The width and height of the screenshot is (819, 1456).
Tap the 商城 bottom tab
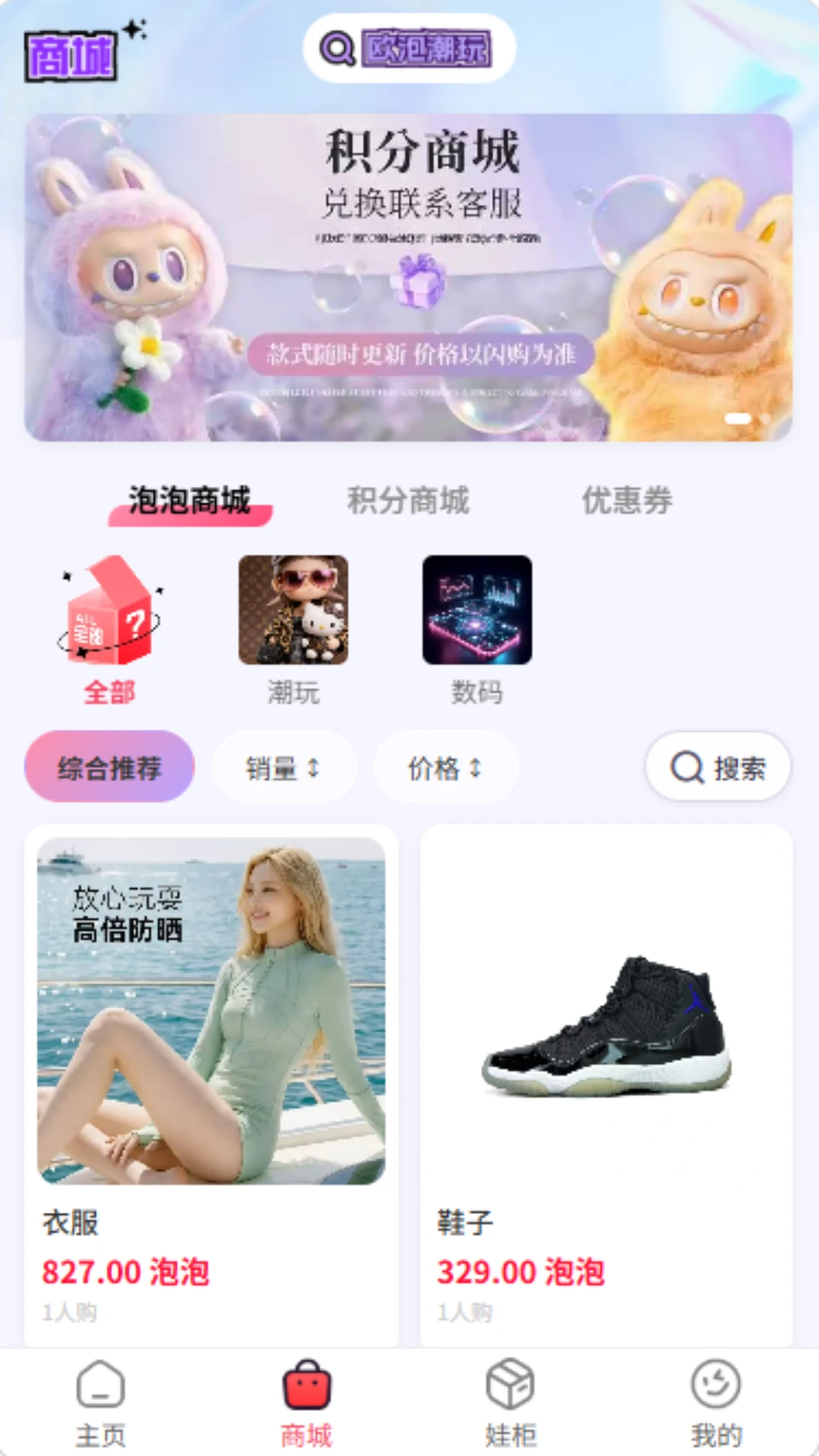point(306,1403)
